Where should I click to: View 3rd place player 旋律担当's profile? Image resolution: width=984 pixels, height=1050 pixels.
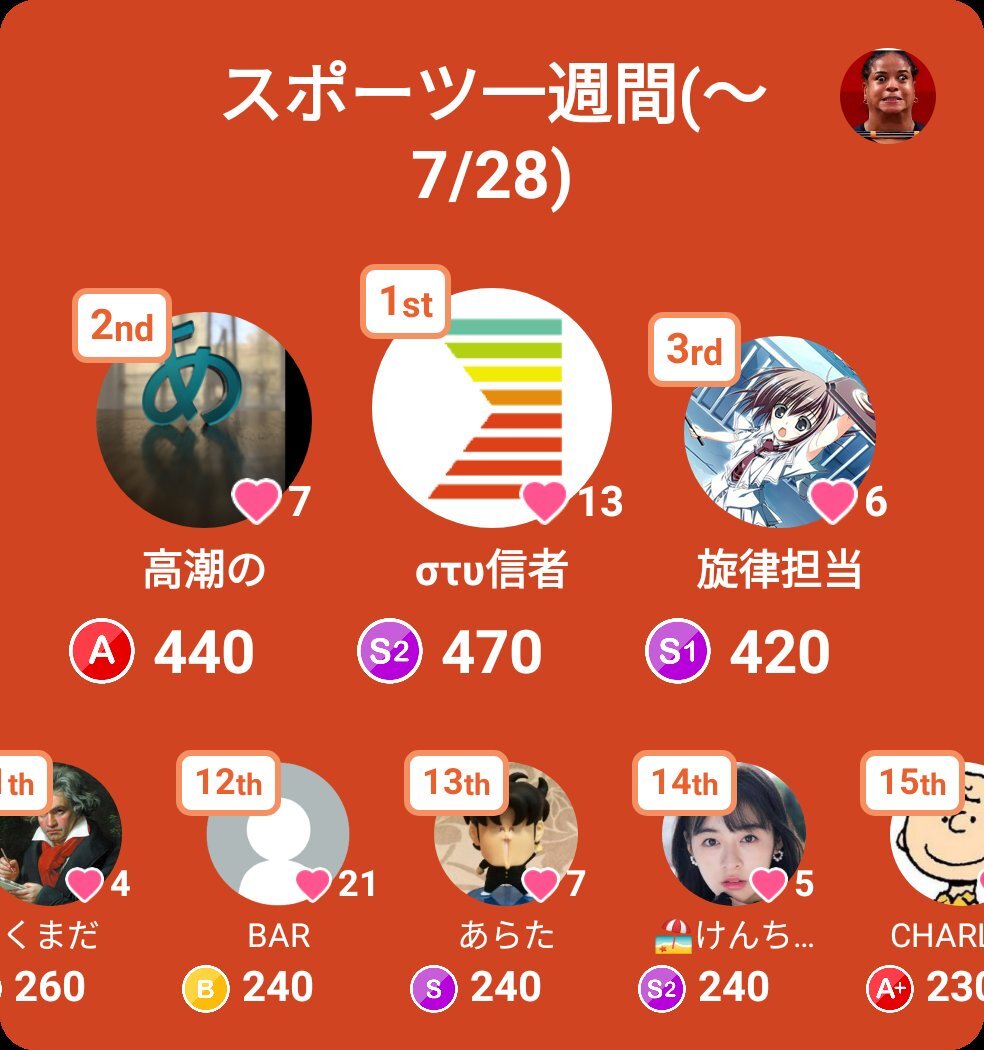(x=779, y=430)
